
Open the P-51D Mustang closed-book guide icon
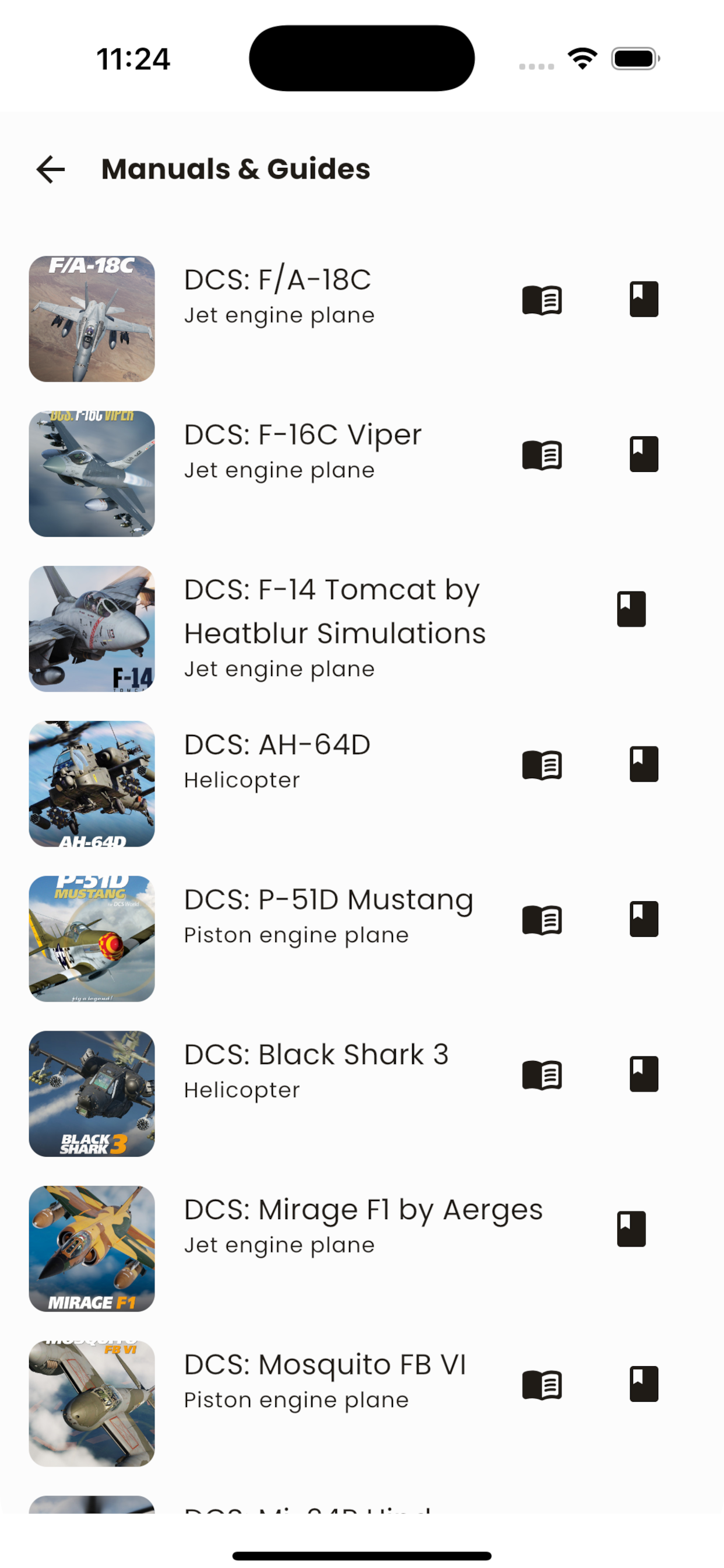pyautogui.click(x=644, y=919)
